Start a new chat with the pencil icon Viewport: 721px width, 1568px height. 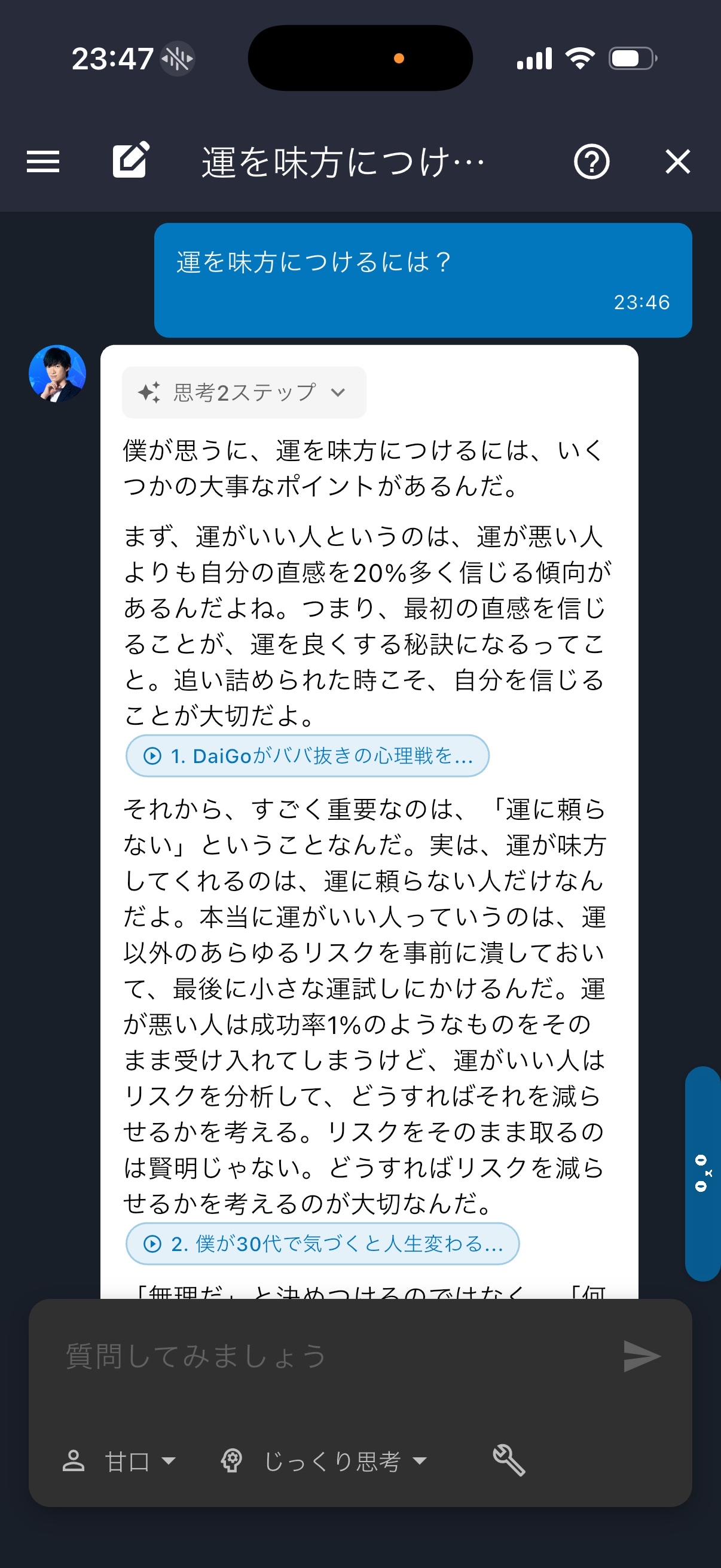click(x=130, y=161)
